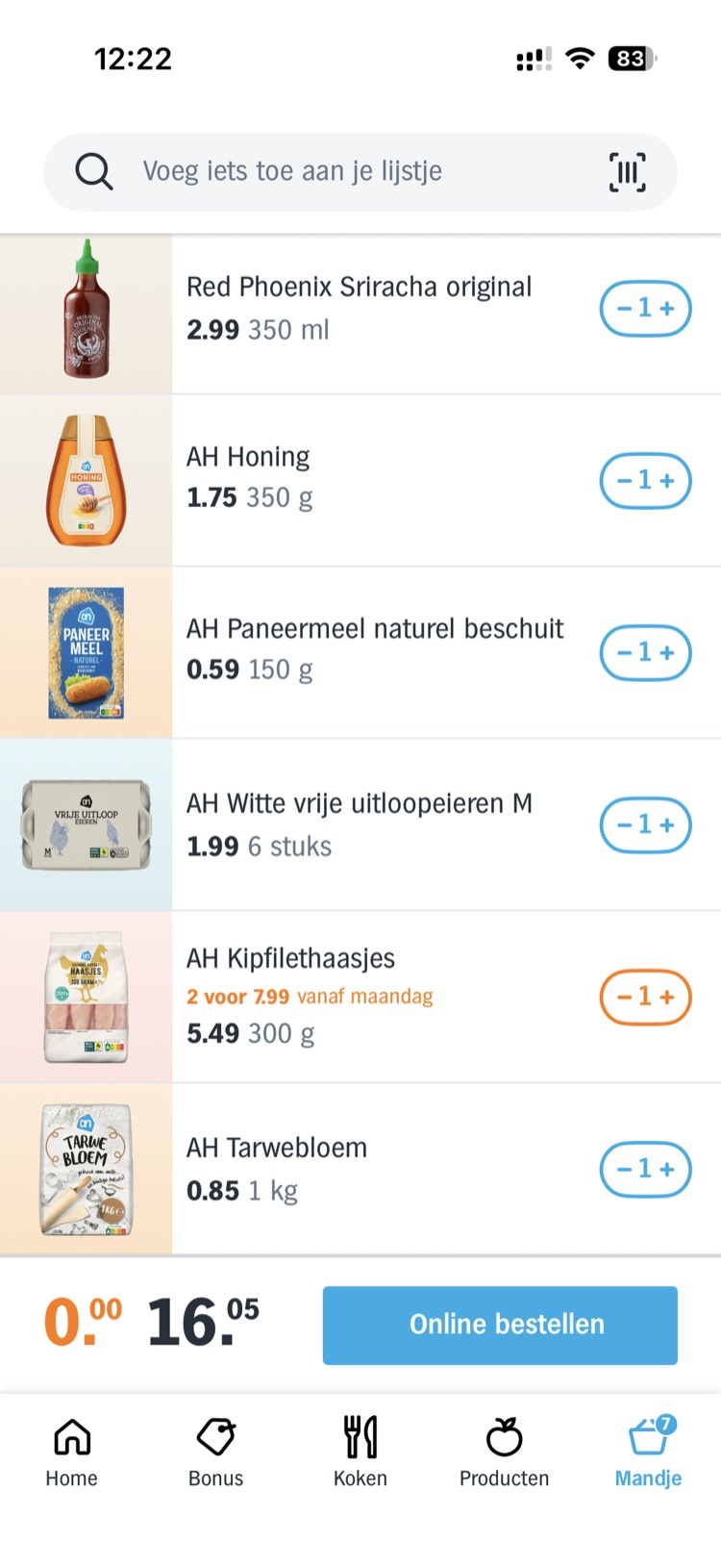Open the Bonus section via its tag icon
This screenshot has height=1568, width=721.
coord(215,1434)
